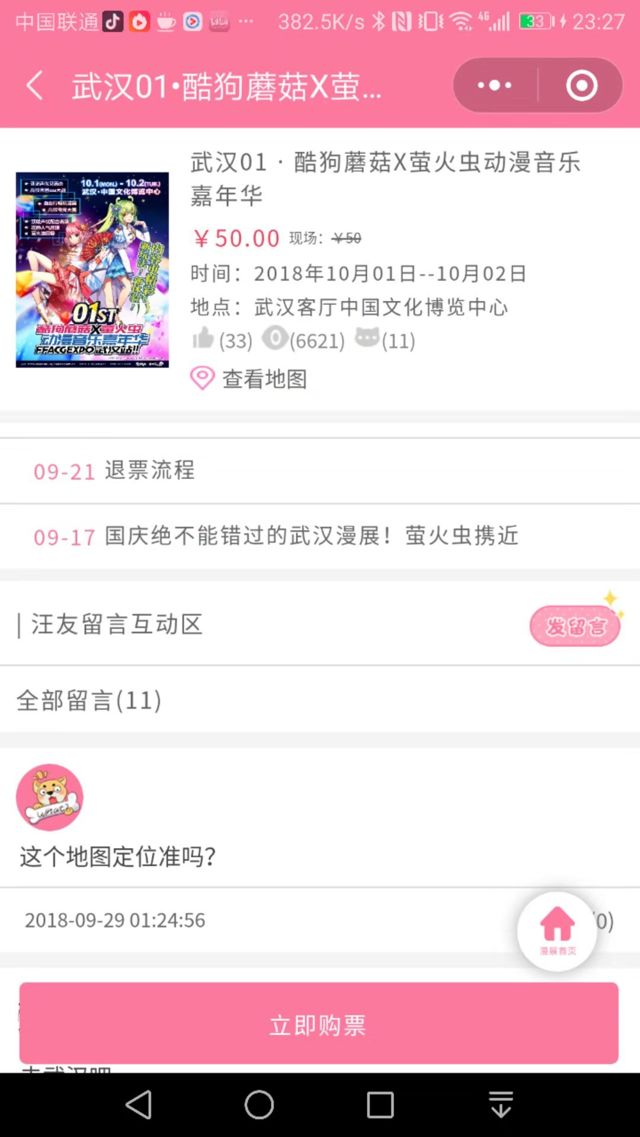640x1137 pixels.
Task: Open the event poster image
Action: (x=92, y=270)
